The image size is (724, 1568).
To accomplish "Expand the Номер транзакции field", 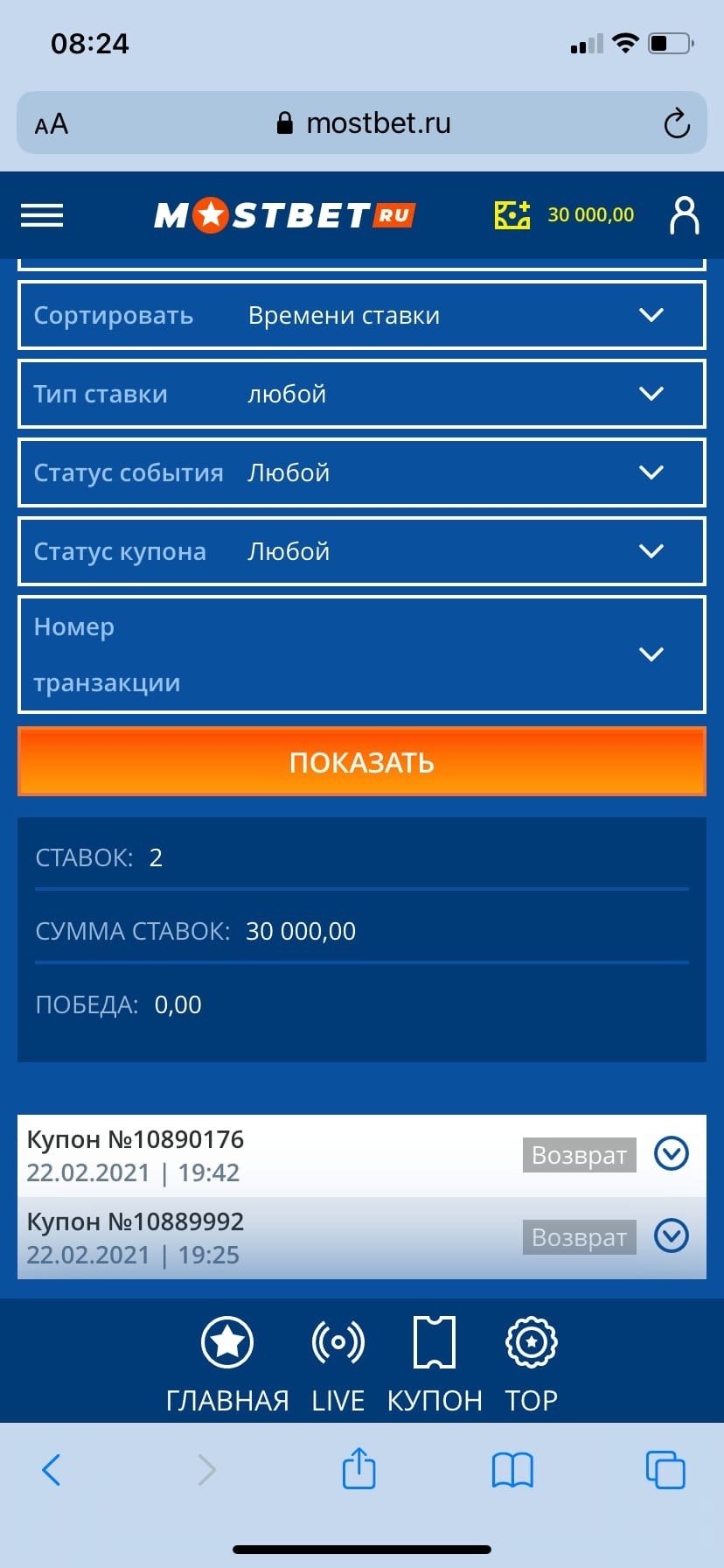I will pyautogui.click(x=362, y=654).
